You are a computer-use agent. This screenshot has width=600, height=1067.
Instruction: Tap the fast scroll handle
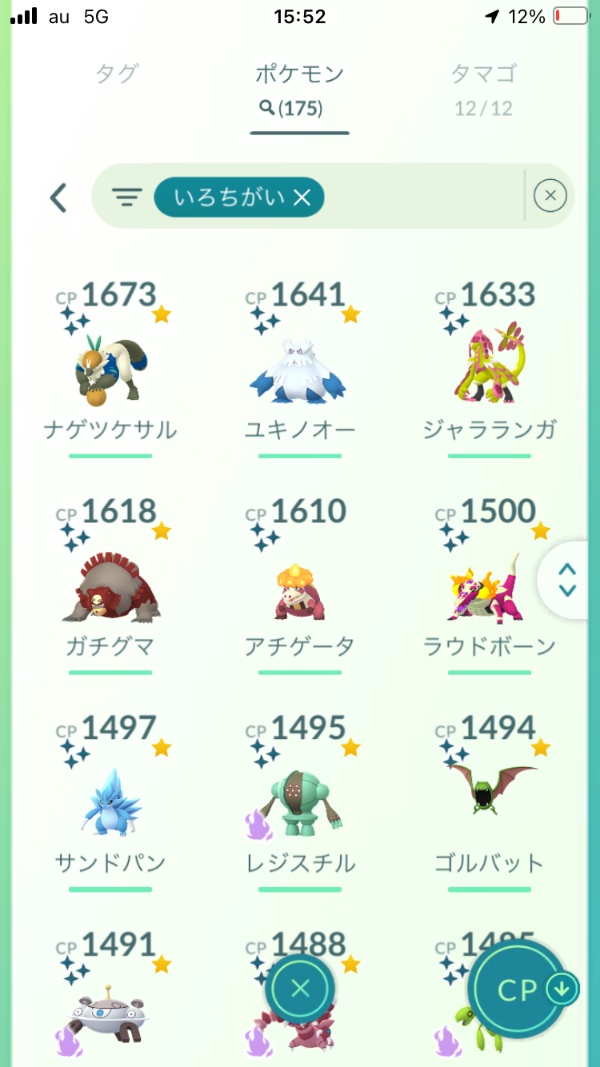[x=567, y=579]
